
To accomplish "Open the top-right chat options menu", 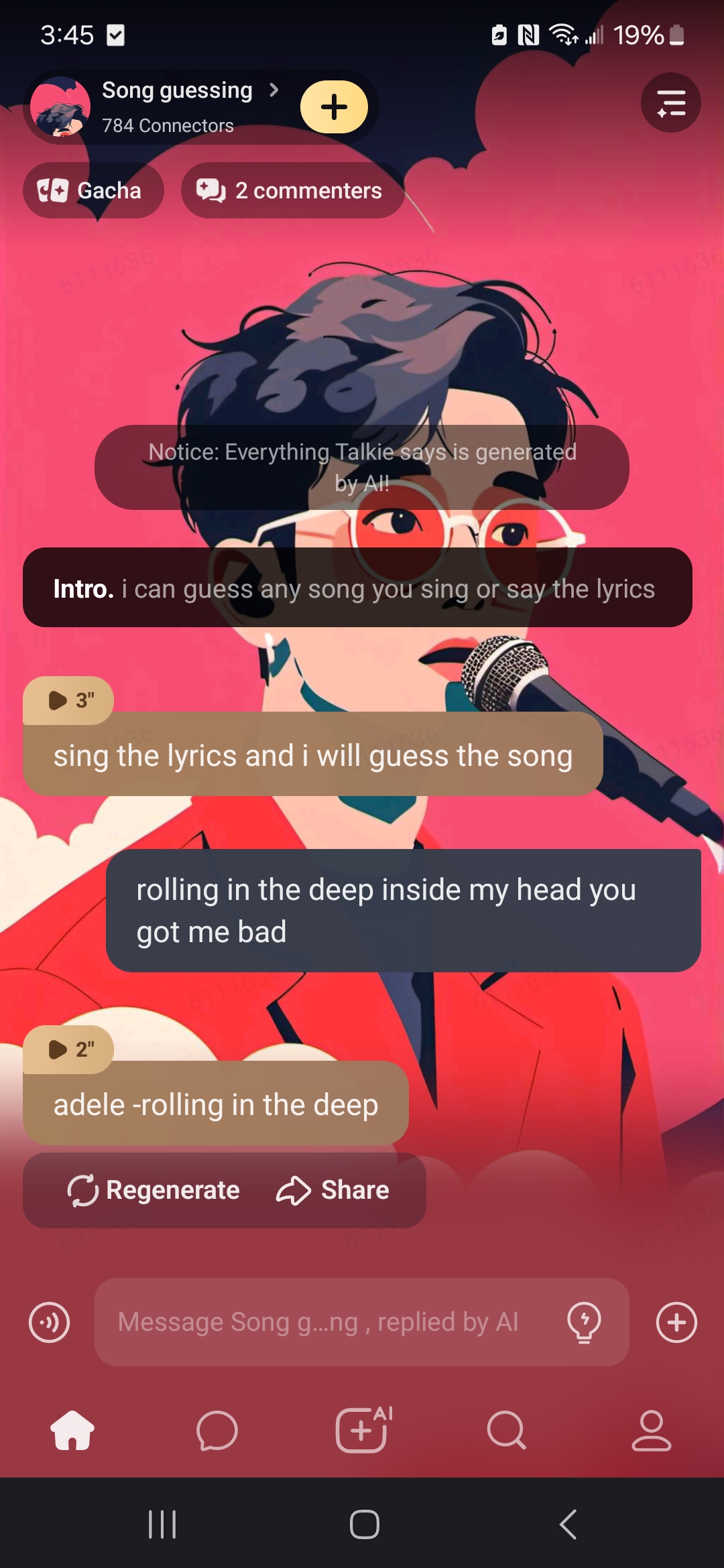I will click(x=670, y=103).
